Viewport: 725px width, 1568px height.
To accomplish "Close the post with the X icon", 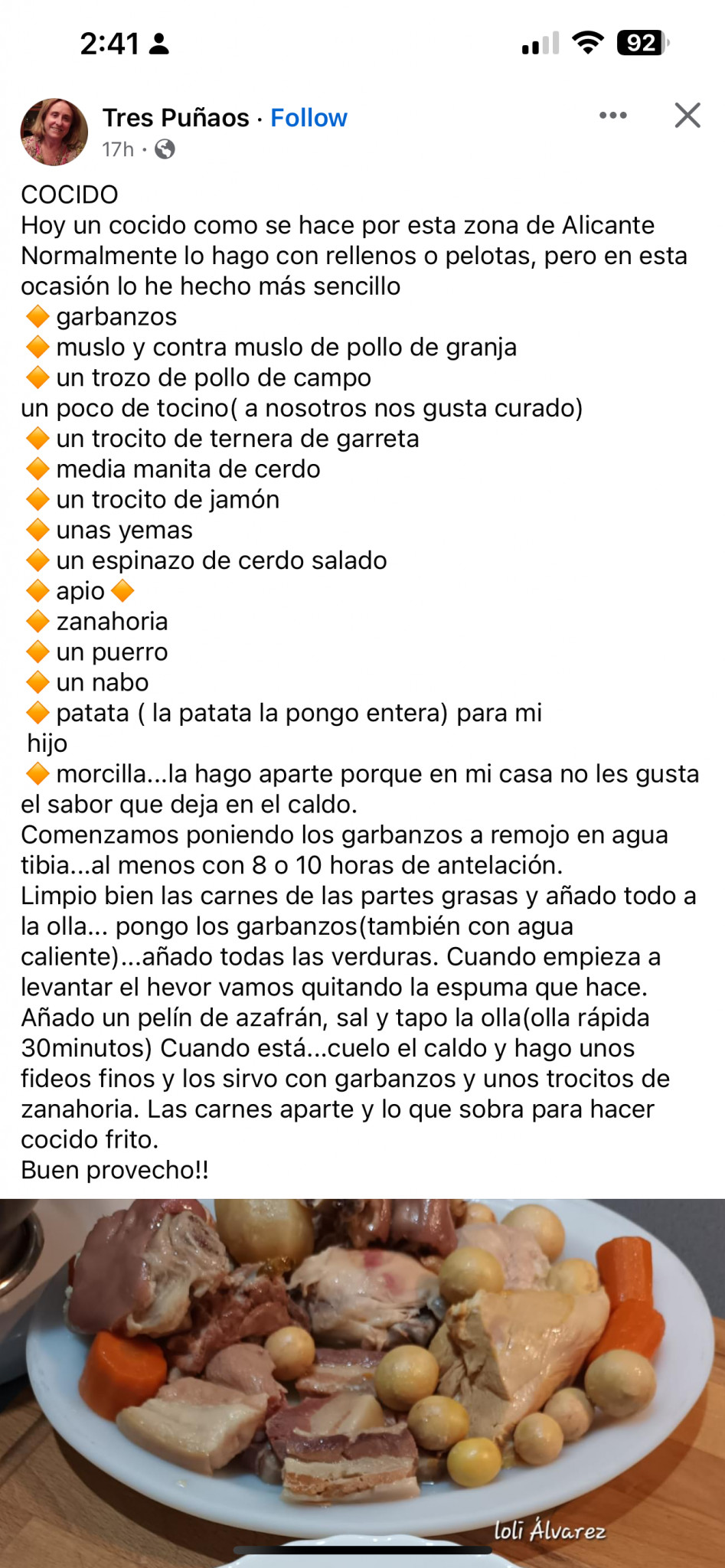I will click(687, 116).
